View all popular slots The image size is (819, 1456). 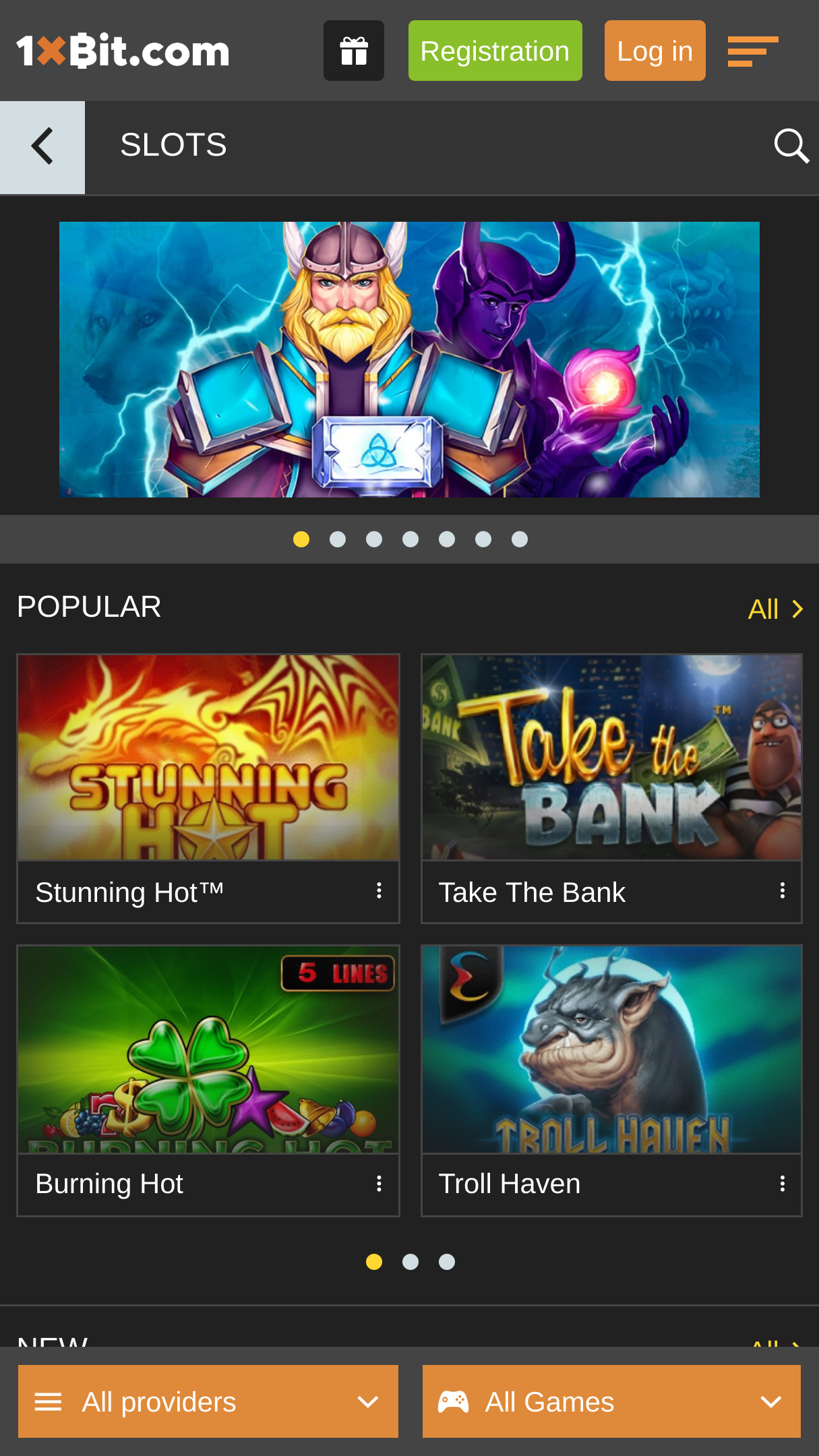tap(775, 609)
